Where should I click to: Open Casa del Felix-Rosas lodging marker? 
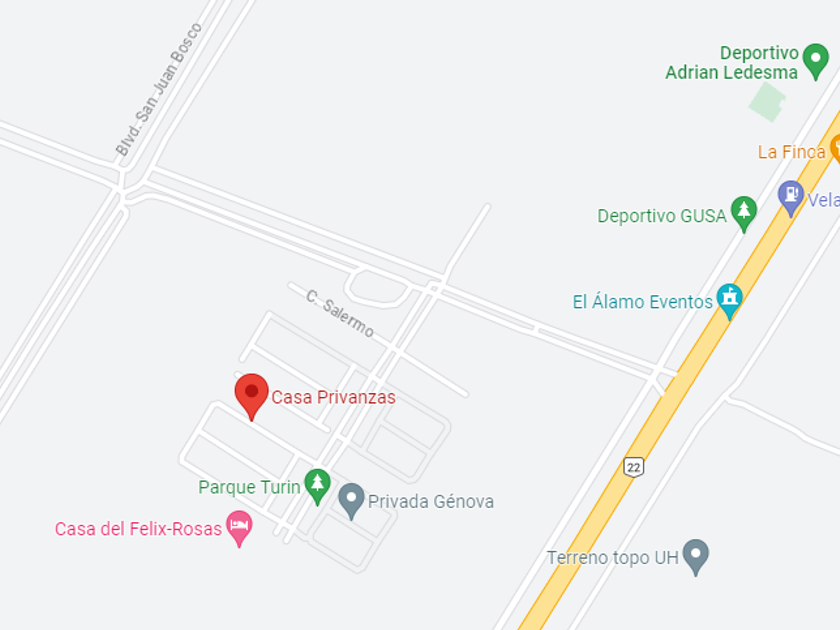[239, 528]
